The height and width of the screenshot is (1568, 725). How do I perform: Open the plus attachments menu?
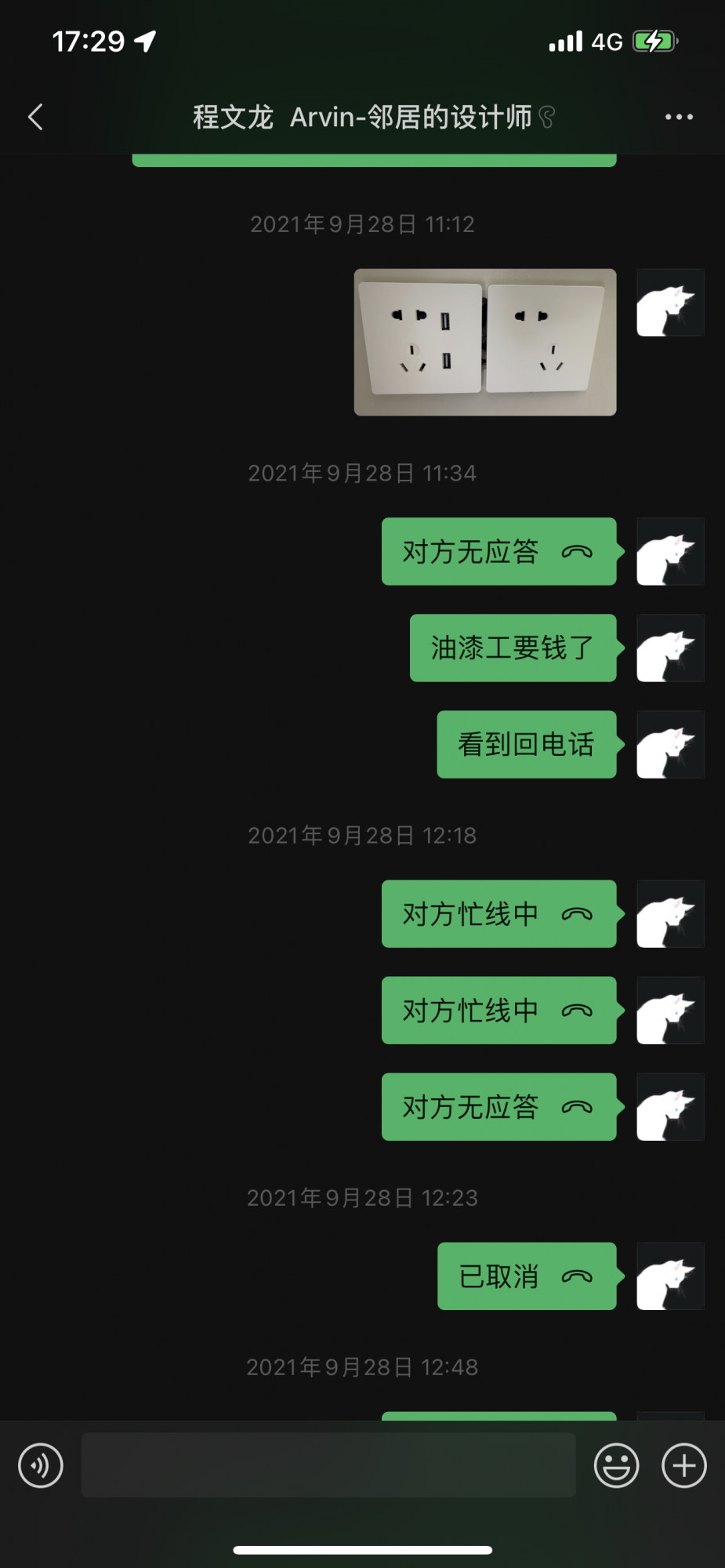tap(684, 1465)
